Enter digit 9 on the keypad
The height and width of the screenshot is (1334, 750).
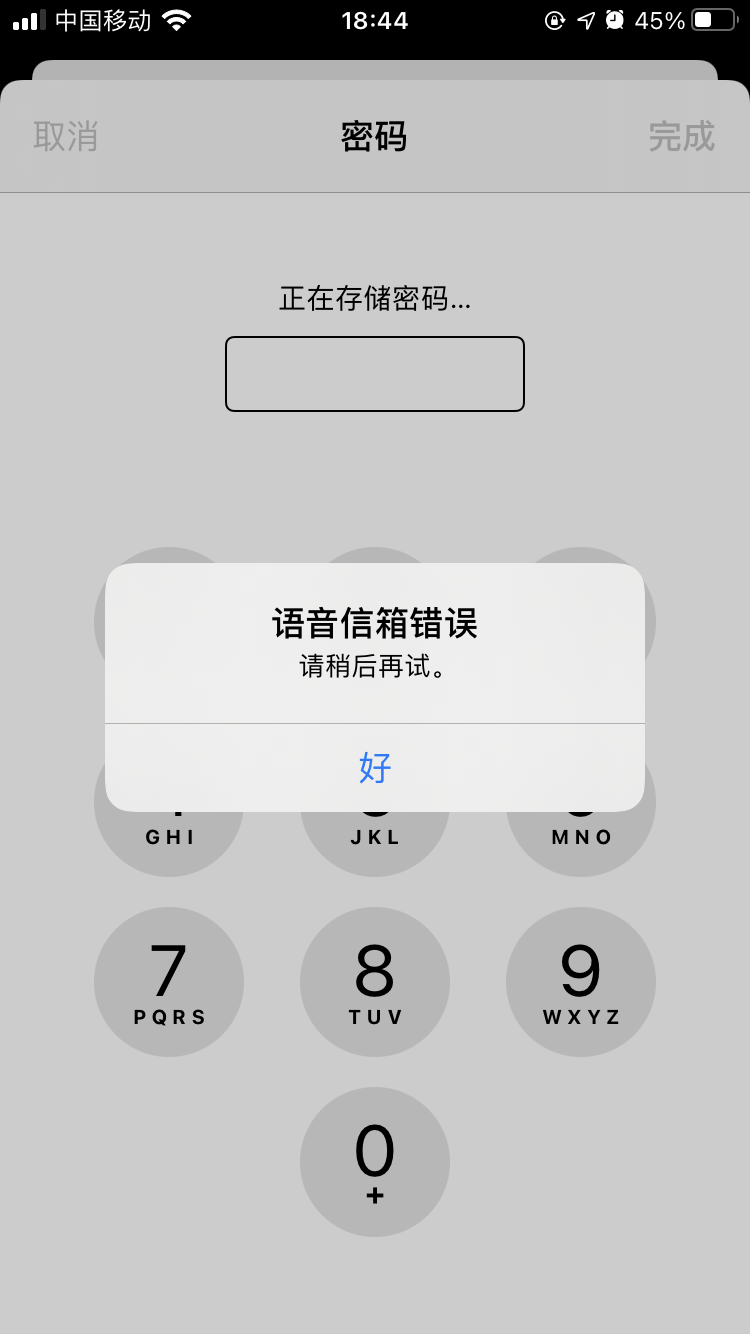pyautogui.click(x=581, y=982)
